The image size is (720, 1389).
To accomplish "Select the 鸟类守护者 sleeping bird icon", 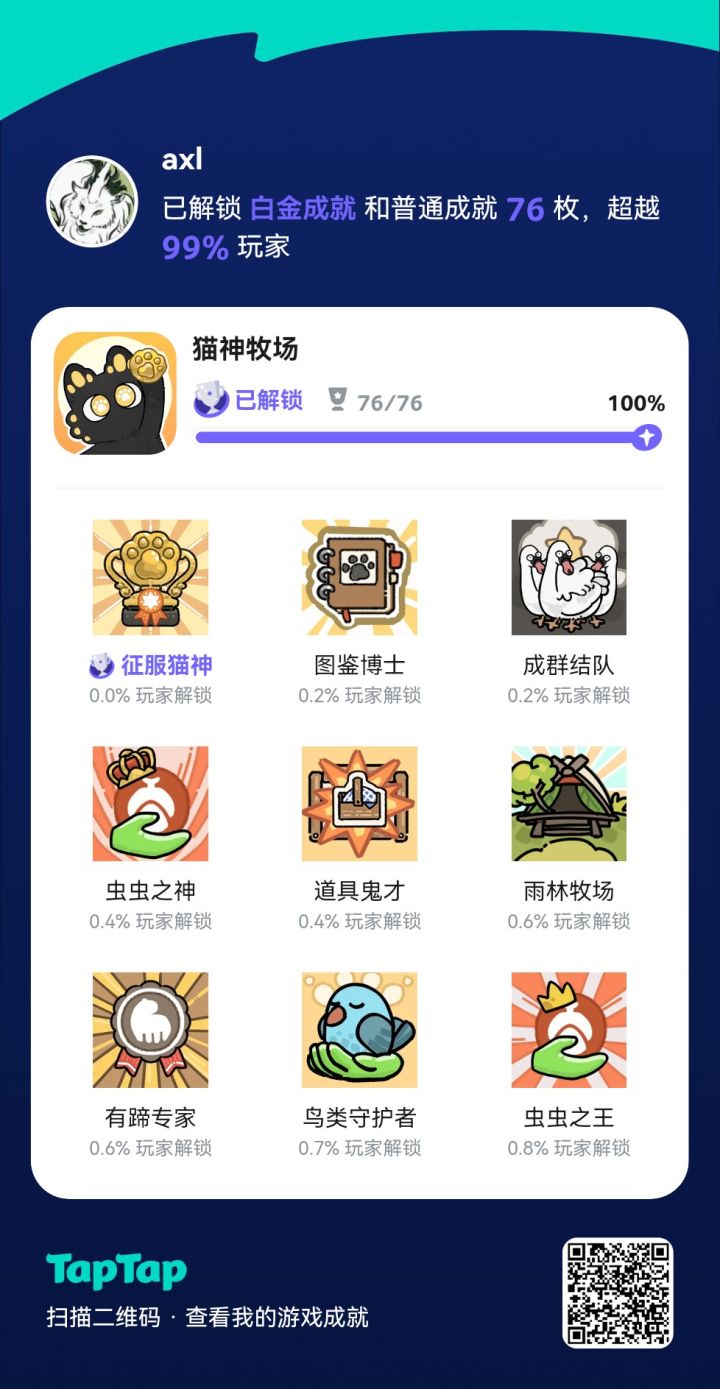I will pos(358,1030).
